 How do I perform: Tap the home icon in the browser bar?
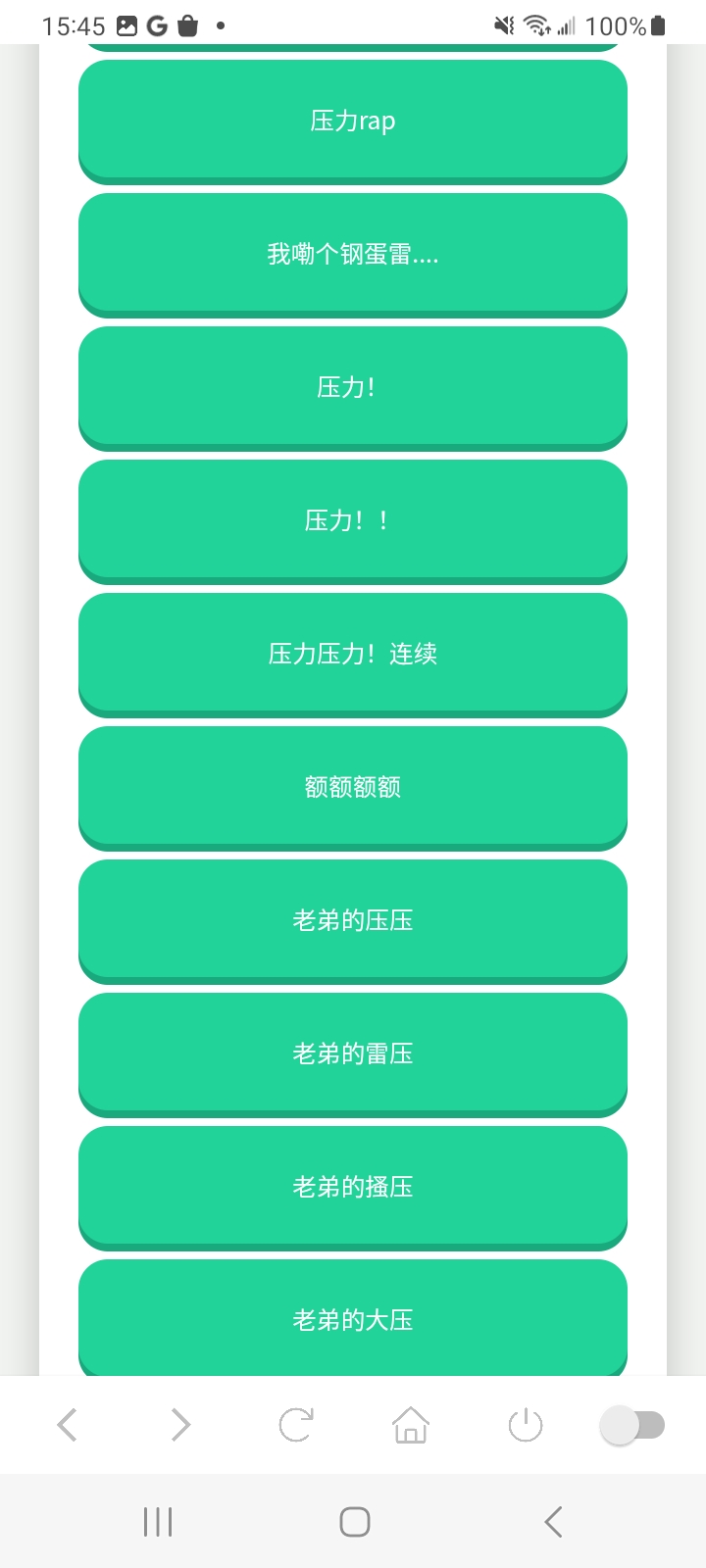[x=410, y=1425]
